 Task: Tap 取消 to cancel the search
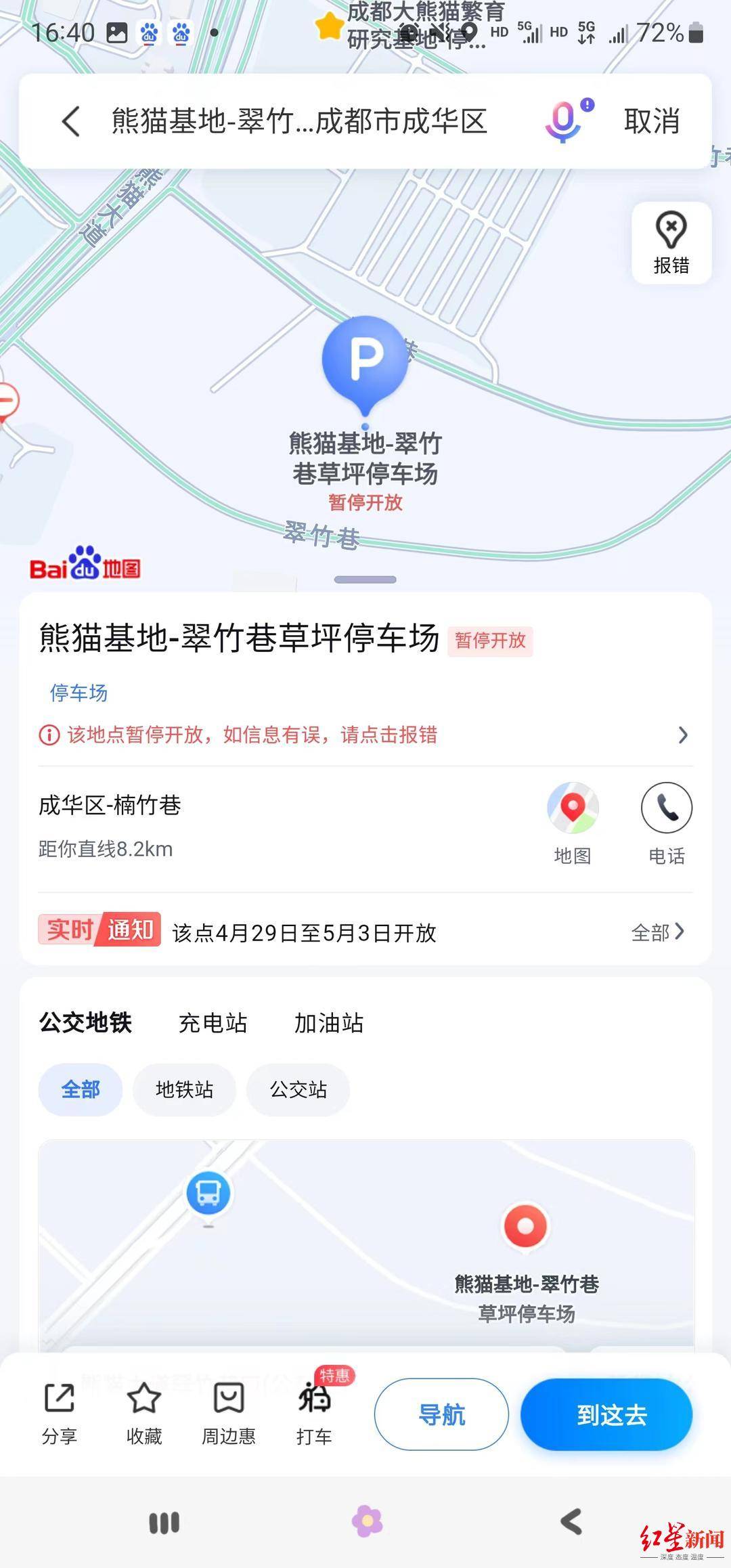tap(651, 121)
